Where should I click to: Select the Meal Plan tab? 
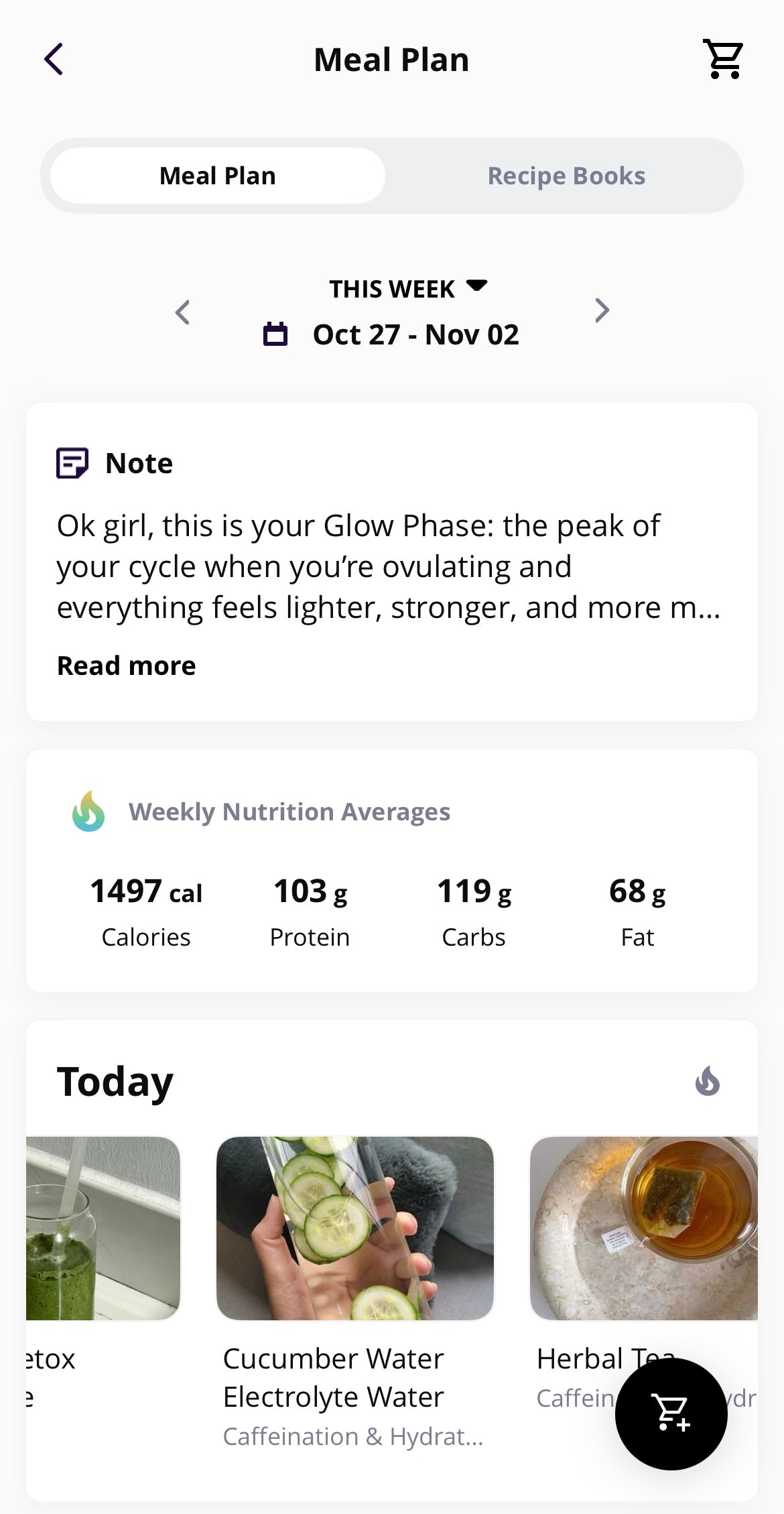216,175
